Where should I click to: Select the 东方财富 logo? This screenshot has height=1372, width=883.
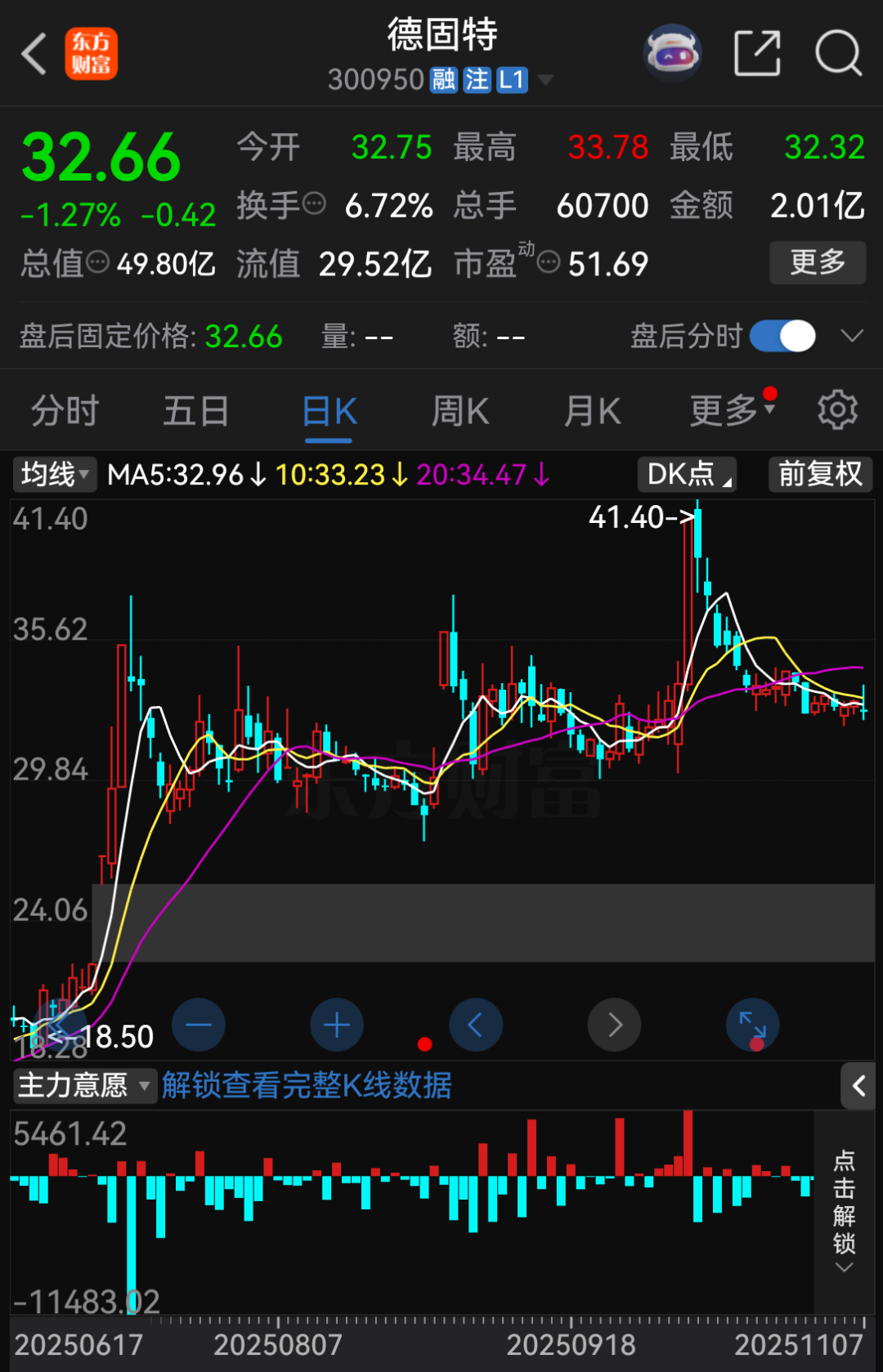(x=91, y=52)
